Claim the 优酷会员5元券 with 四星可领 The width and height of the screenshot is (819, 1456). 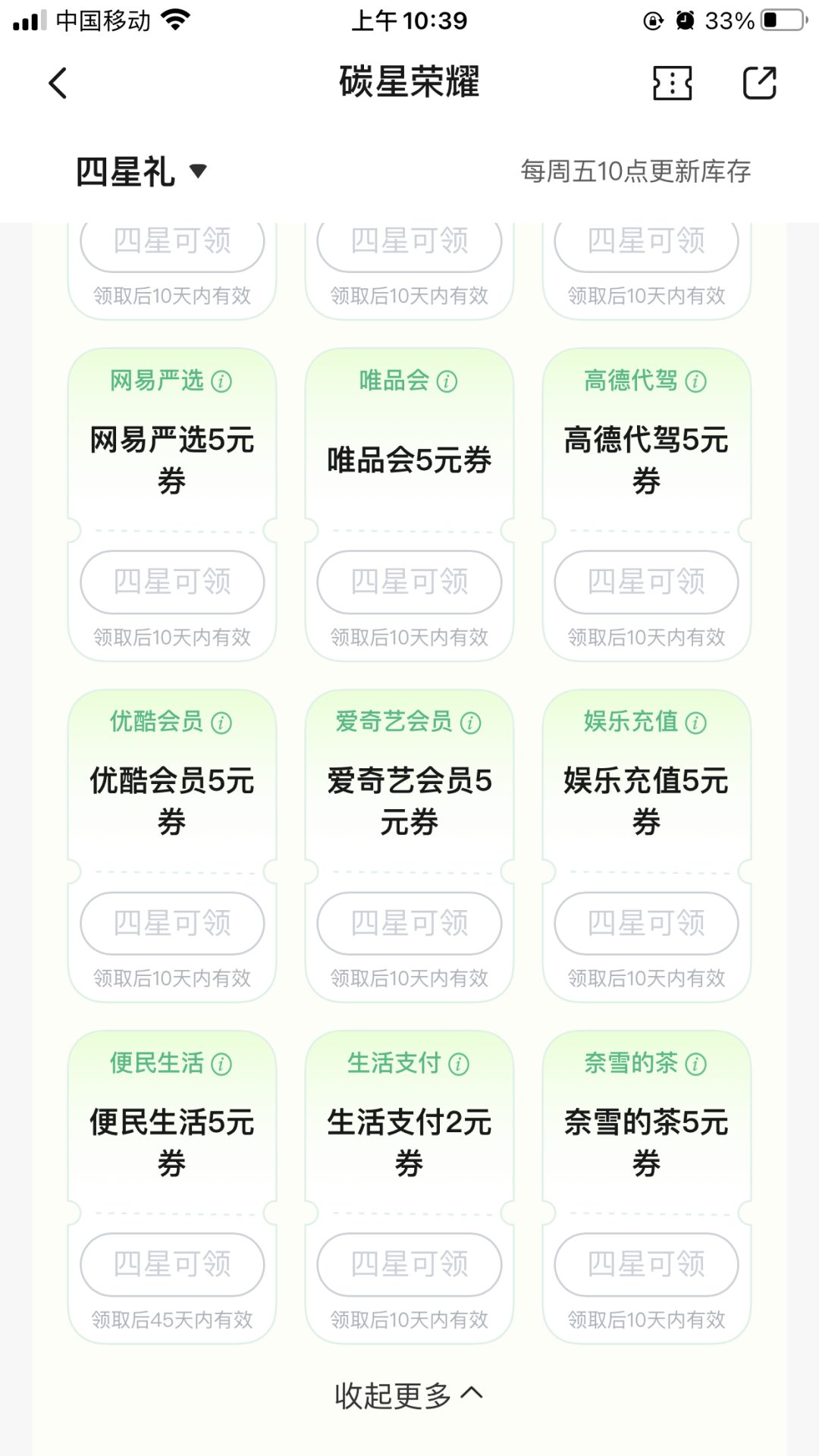(x=172, y=923)
